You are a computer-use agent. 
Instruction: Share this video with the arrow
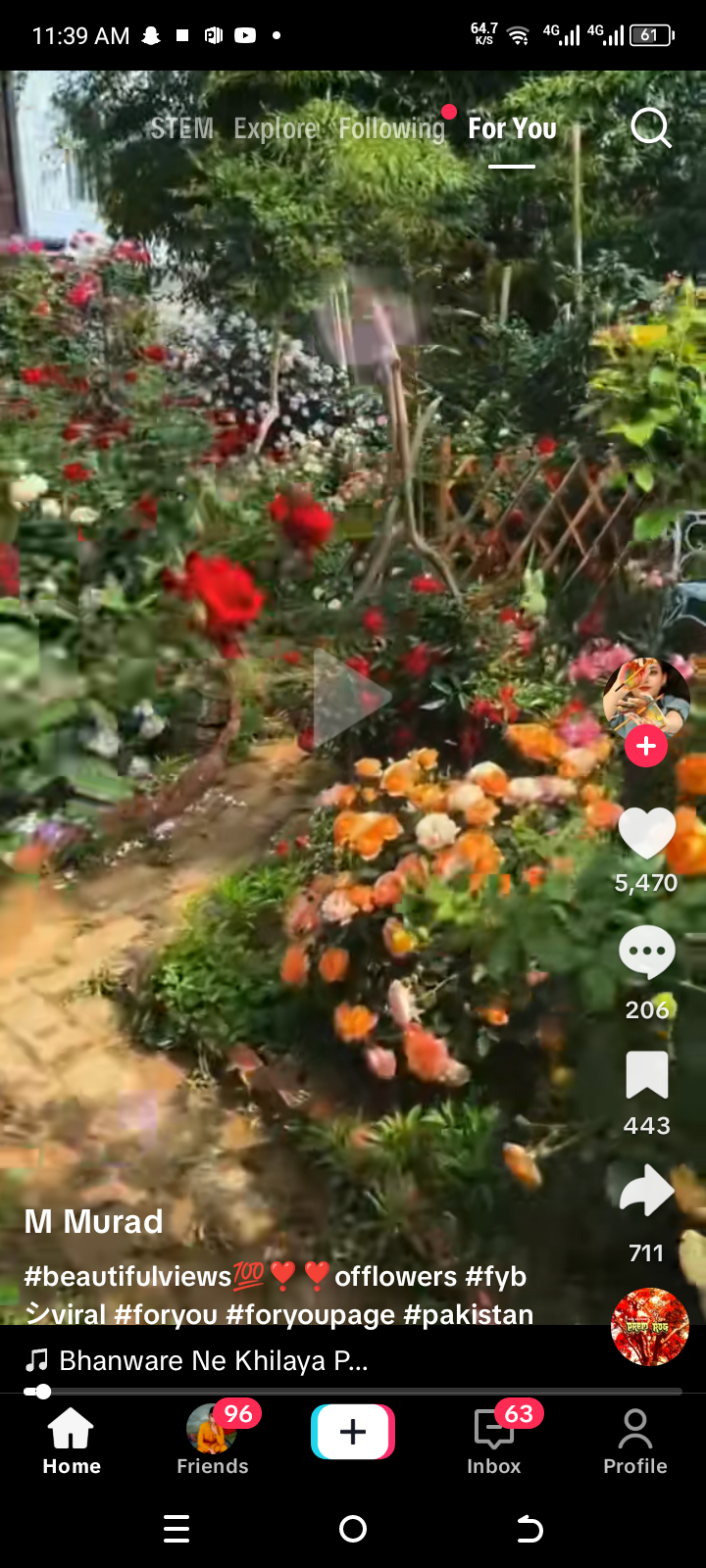coord(646,1191)
